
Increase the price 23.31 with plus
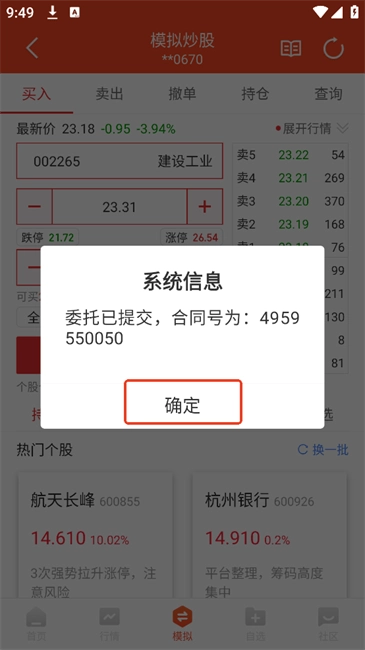[205, 206]
